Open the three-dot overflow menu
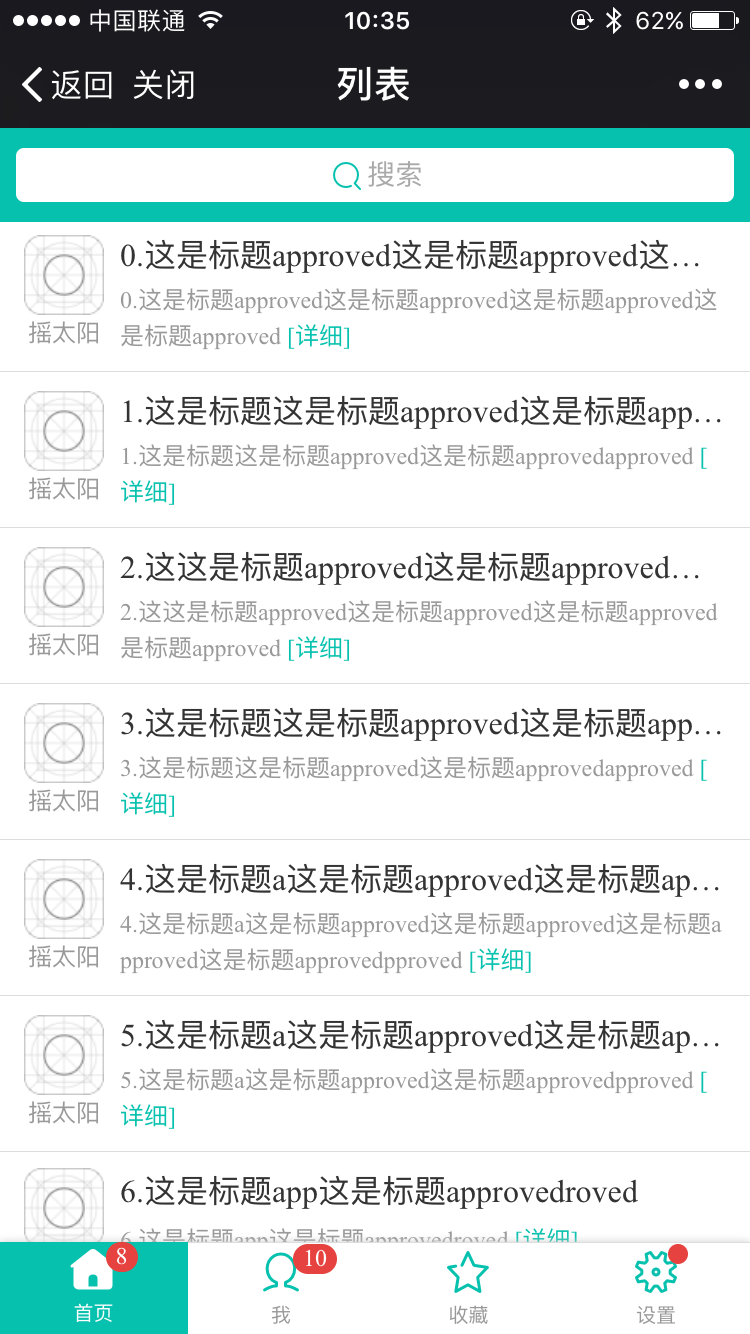 point(700,85)
